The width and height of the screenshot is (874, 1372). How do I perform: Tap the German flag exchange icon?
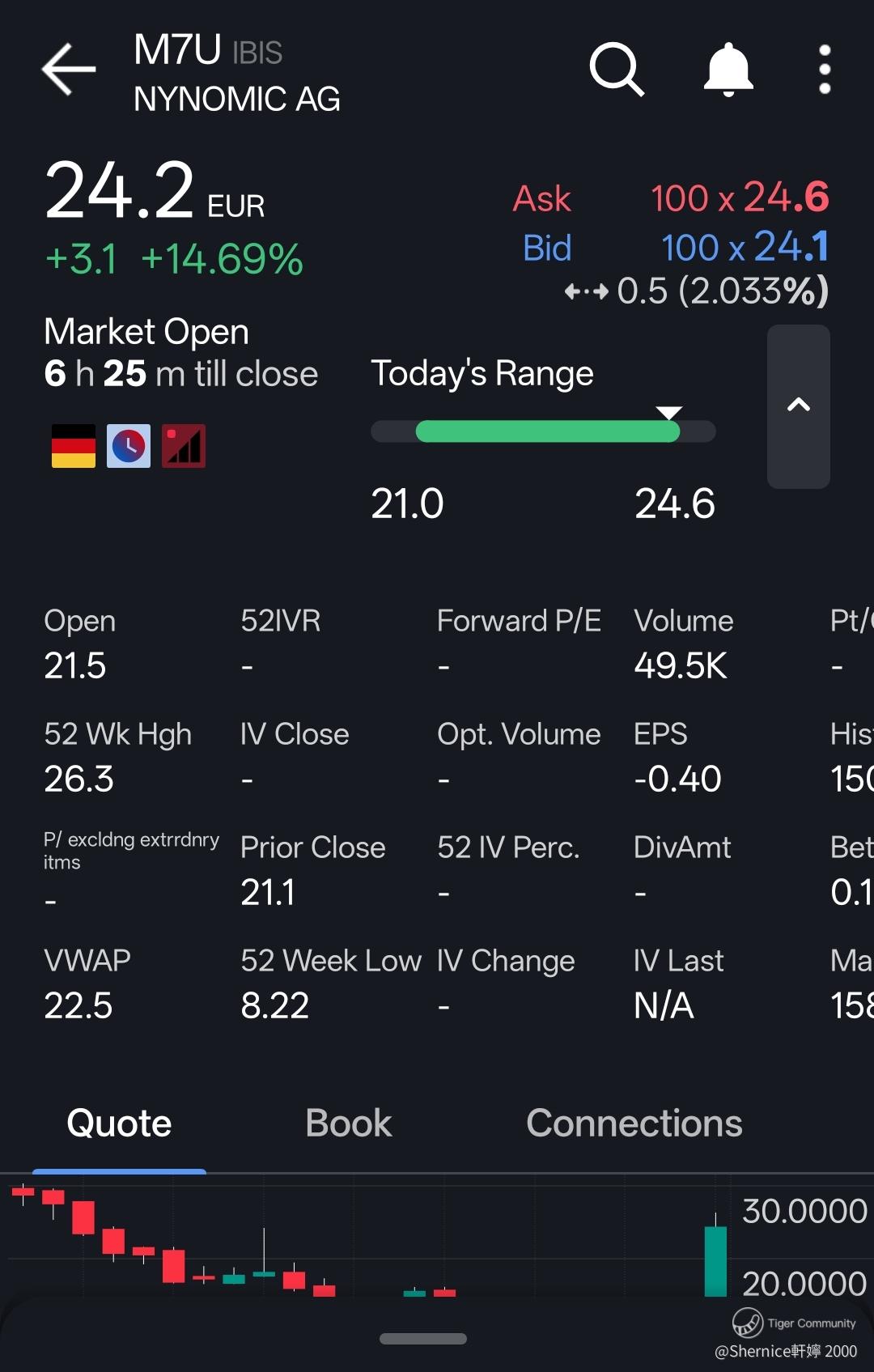[x=74, y=446]
